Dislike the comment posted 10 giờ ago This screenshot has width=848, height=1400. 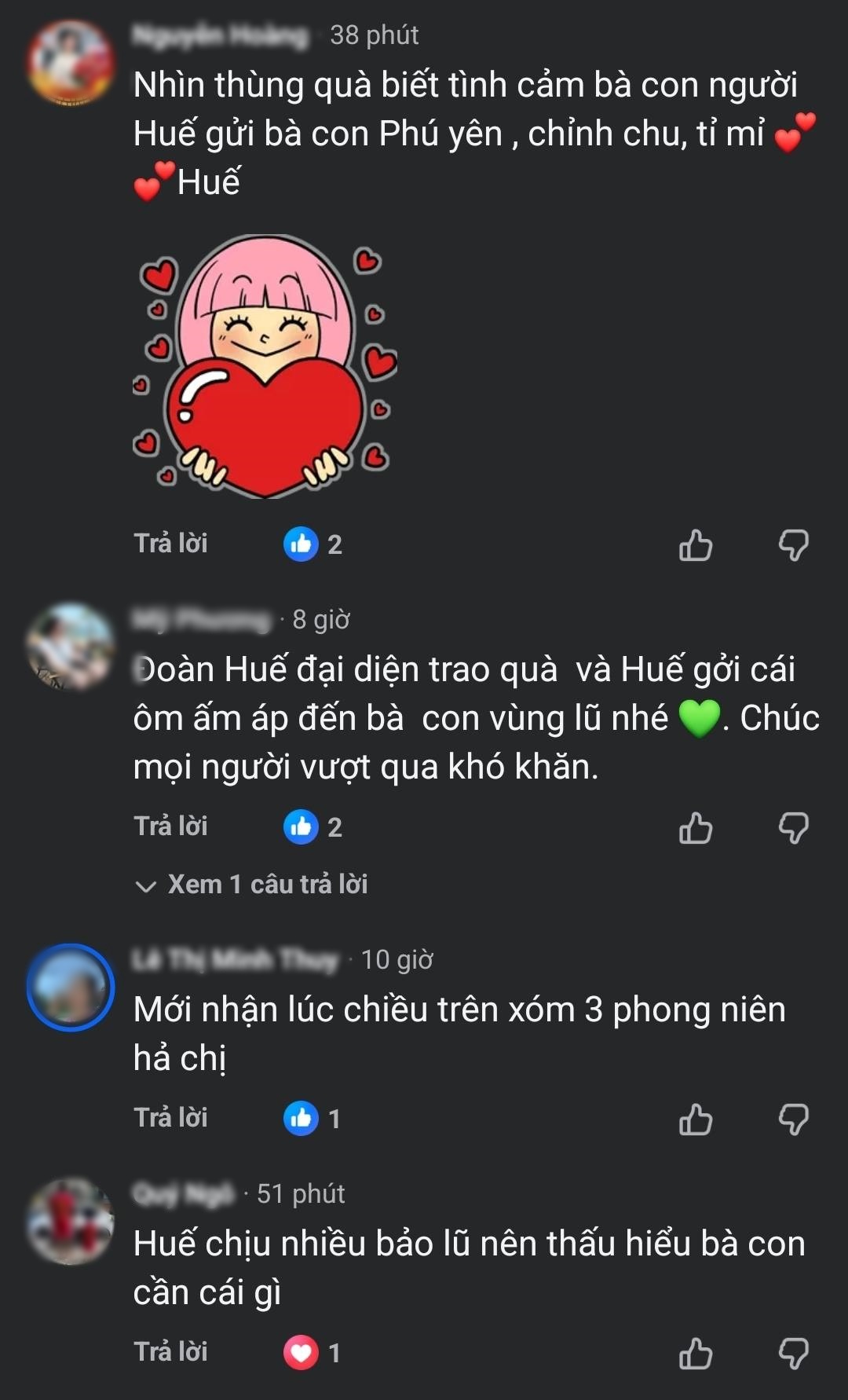click(793, 1120)
